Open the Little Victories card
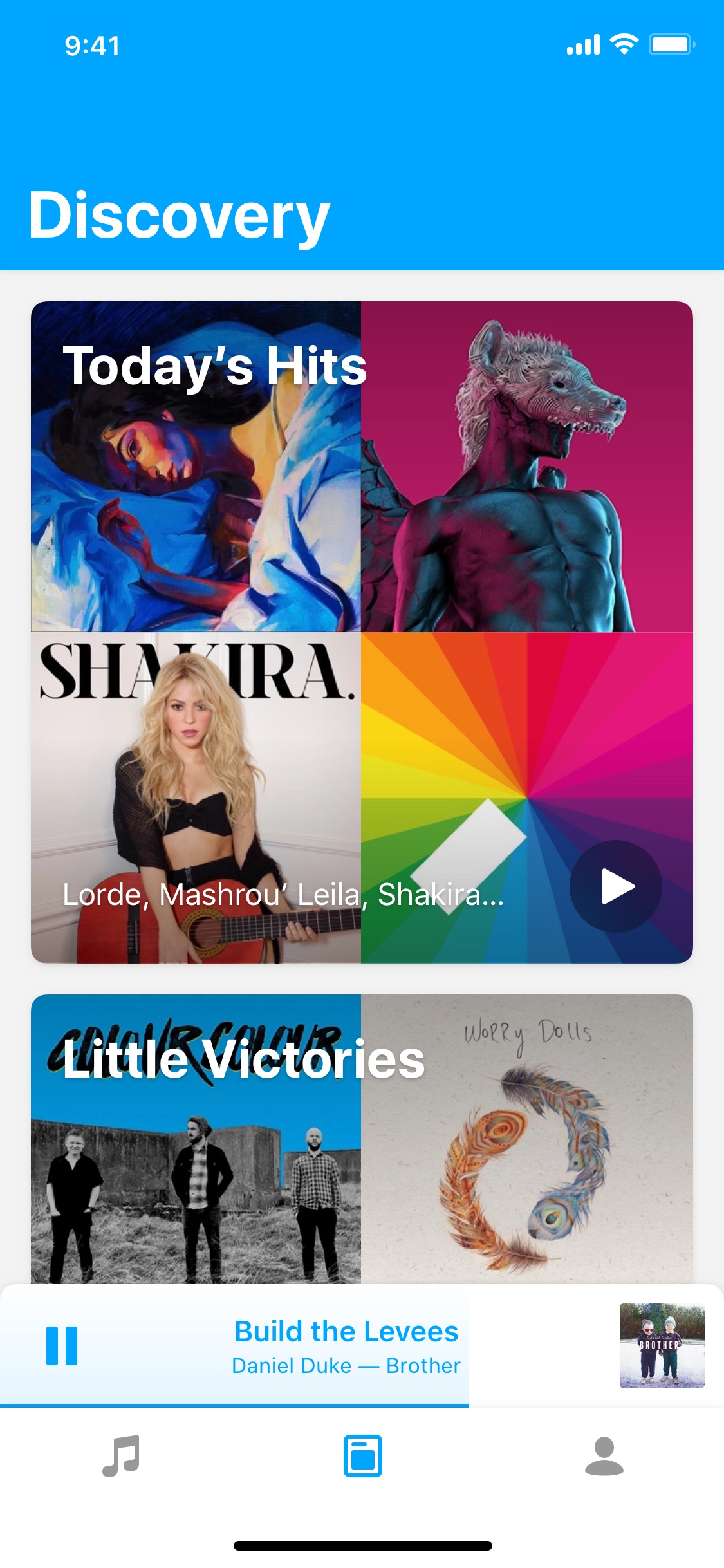The image size is (724, 1568). 362,1139
